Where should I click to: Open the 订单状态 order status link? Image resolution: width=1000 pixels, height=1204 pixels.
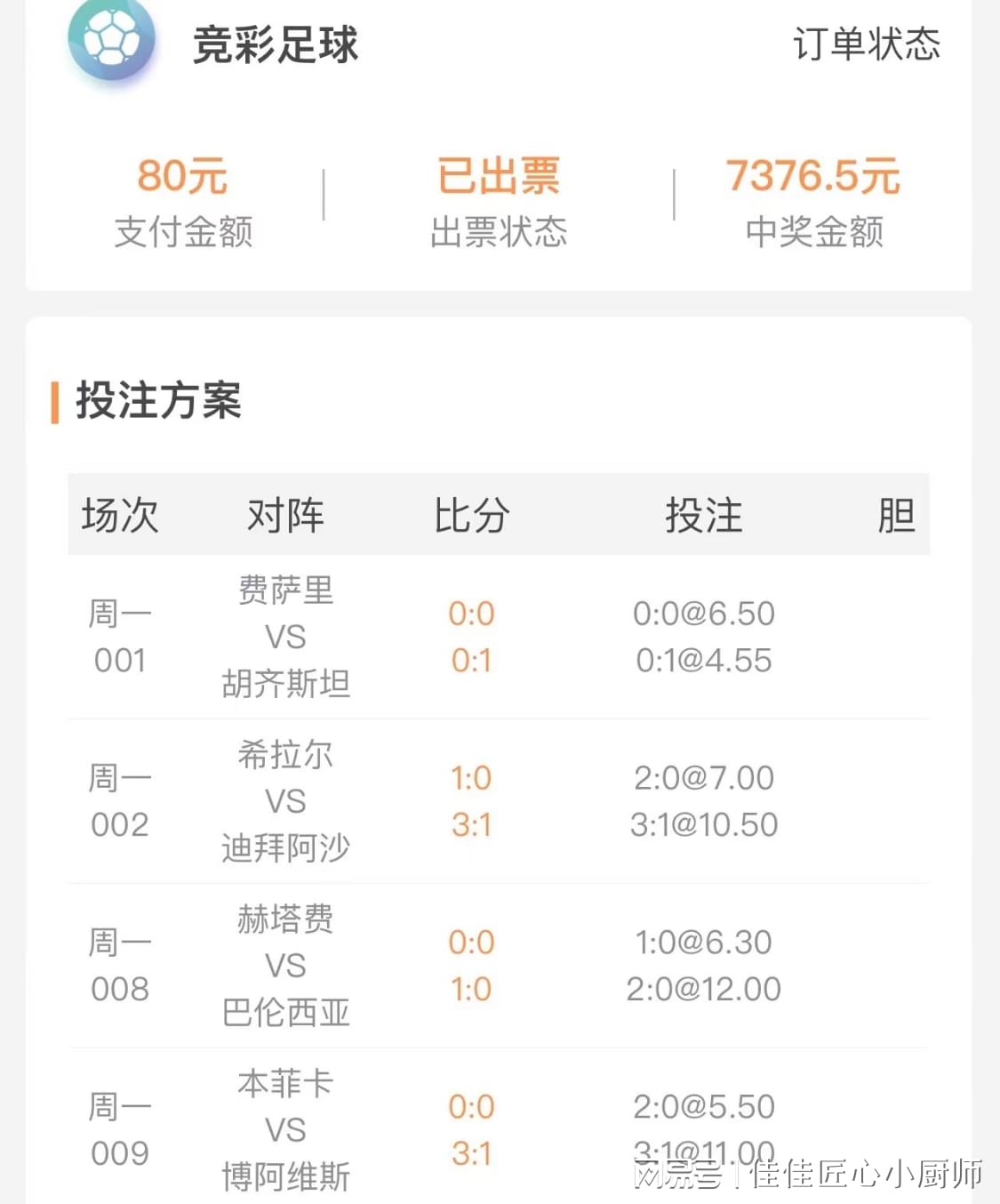tap(866, 44)
